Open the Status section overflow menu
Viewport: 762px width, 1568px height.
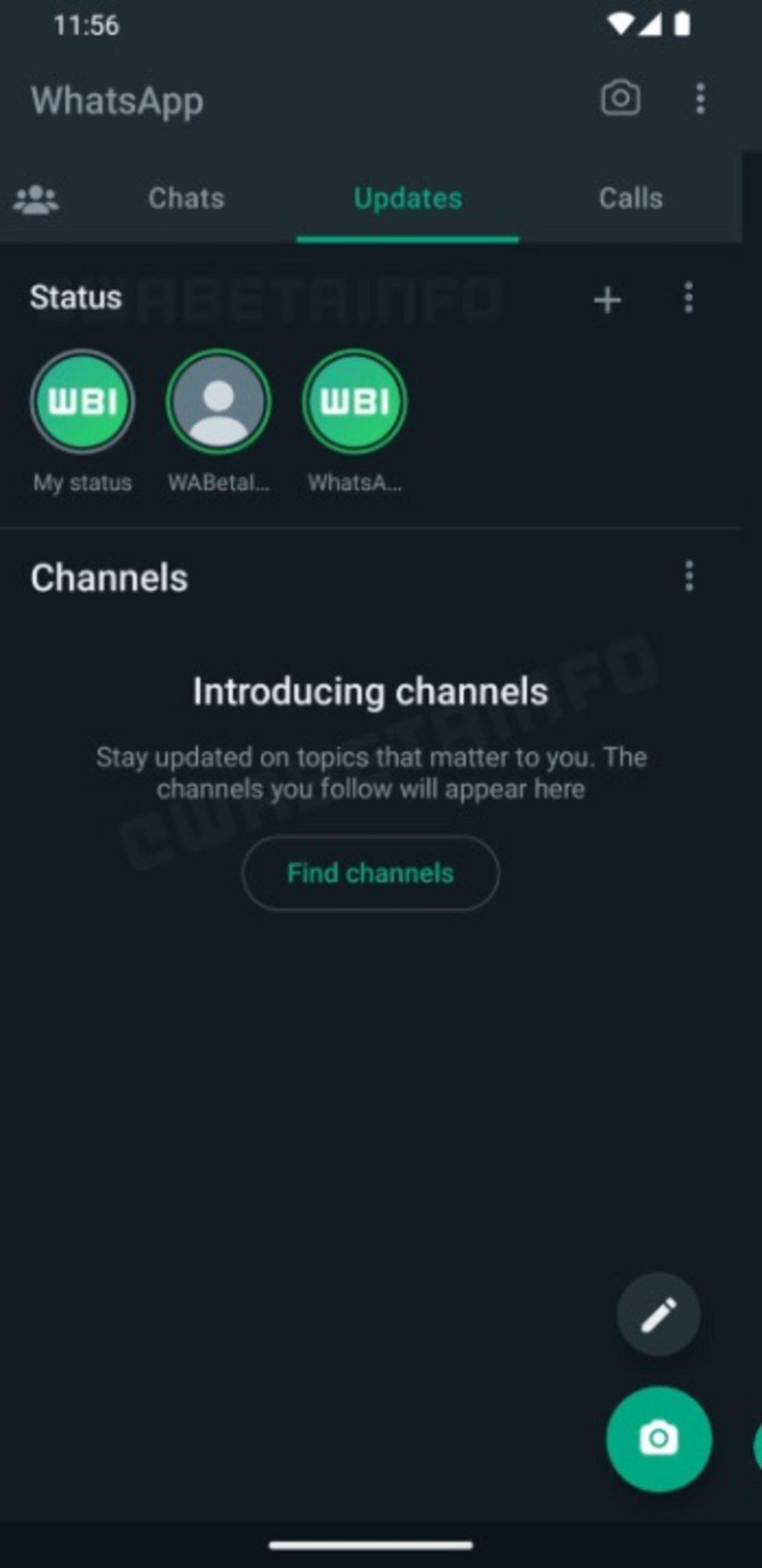(x=688, y=299)
